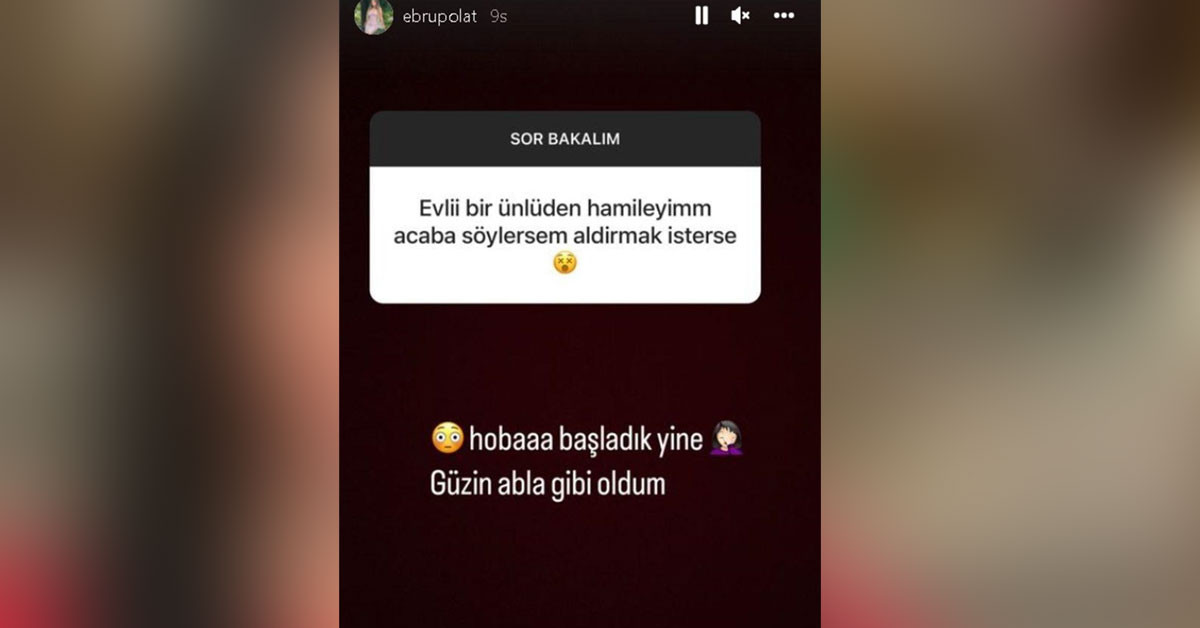Viewport: 1200px width, 628px height.
Task: Pause the story playback
Action: tap(701, 16)
